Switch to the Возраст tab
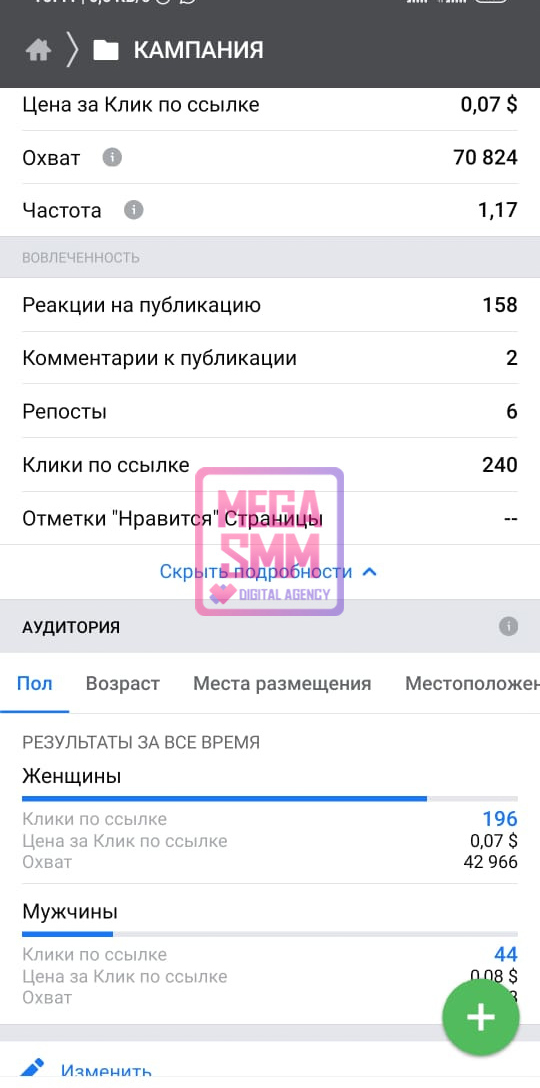This screenshot has width=540, height=1088. pos(123,683)
